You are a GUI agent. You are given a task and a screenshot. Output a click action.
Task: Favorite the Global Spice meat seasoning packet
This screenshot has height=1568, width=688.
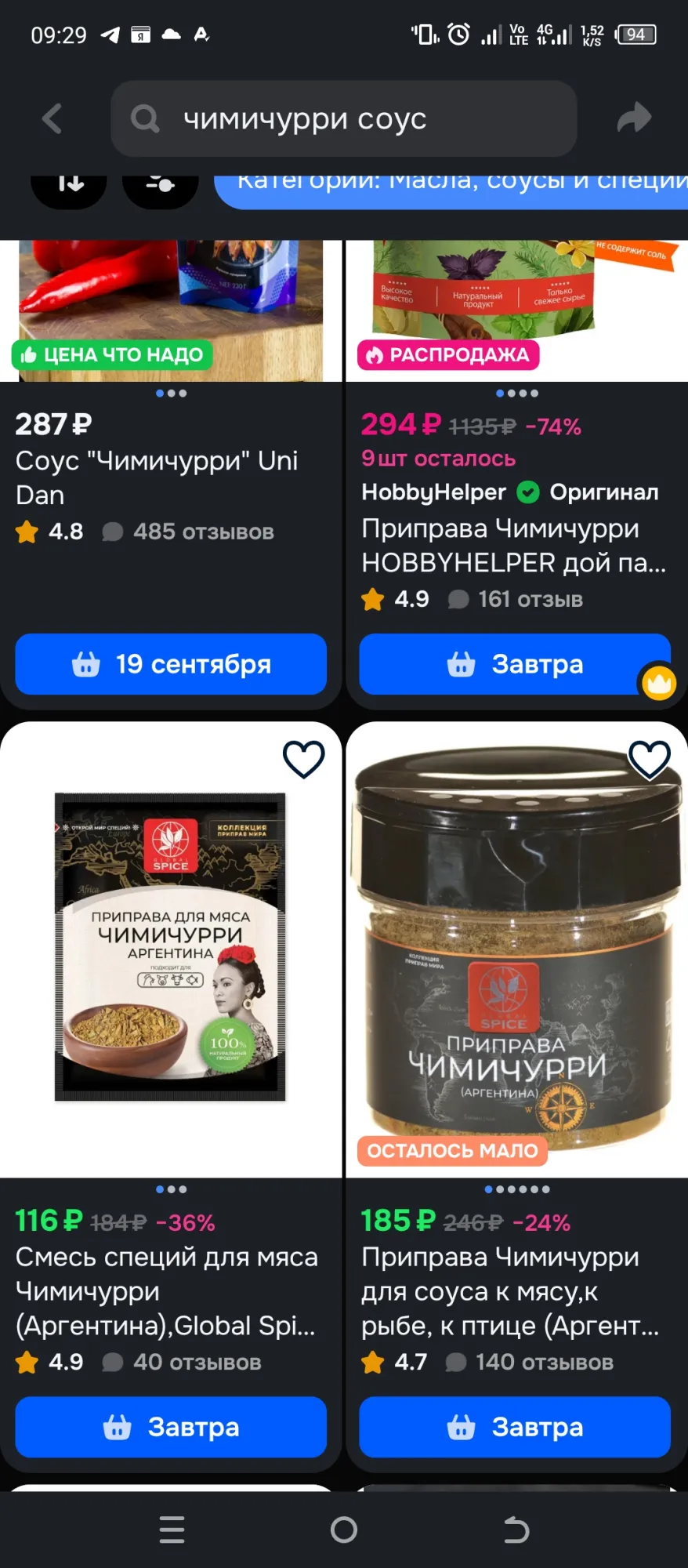point(303,758)
